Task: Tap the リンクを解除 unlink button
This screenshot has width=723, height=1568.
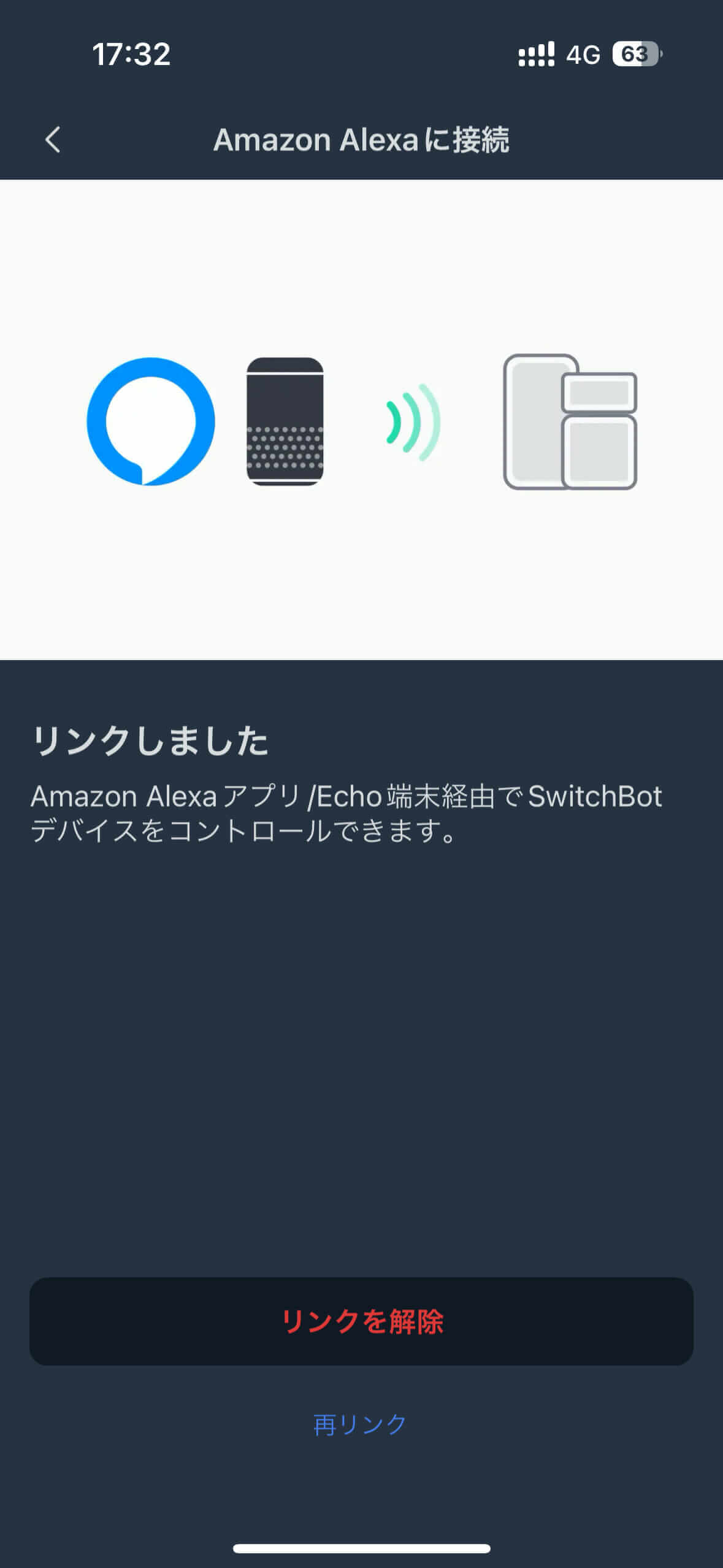Action: pyautogui.click(x=361, y=1322)
